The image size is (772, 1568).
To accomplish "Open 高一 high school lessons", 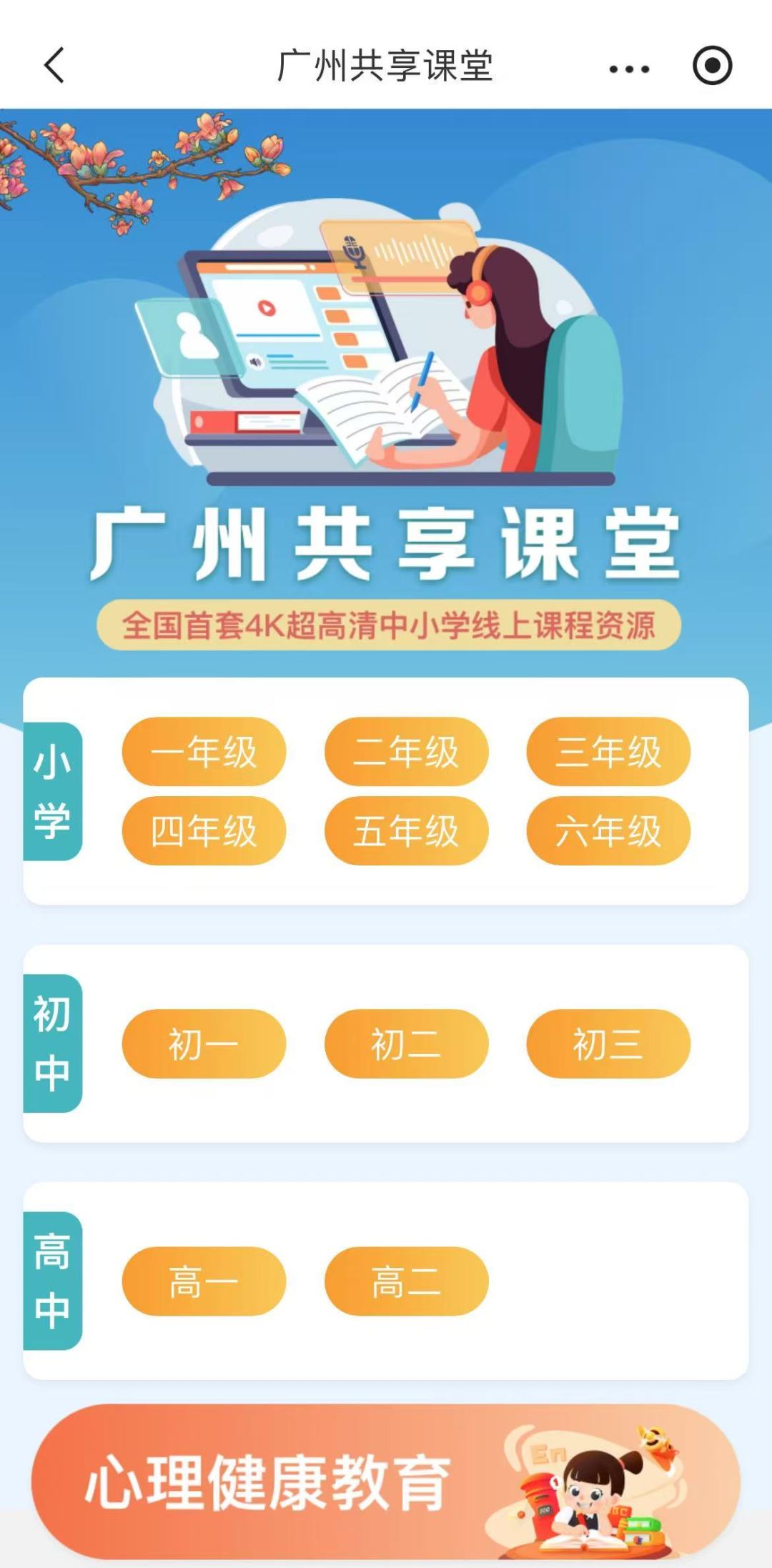I will [x=204, y=1281].
